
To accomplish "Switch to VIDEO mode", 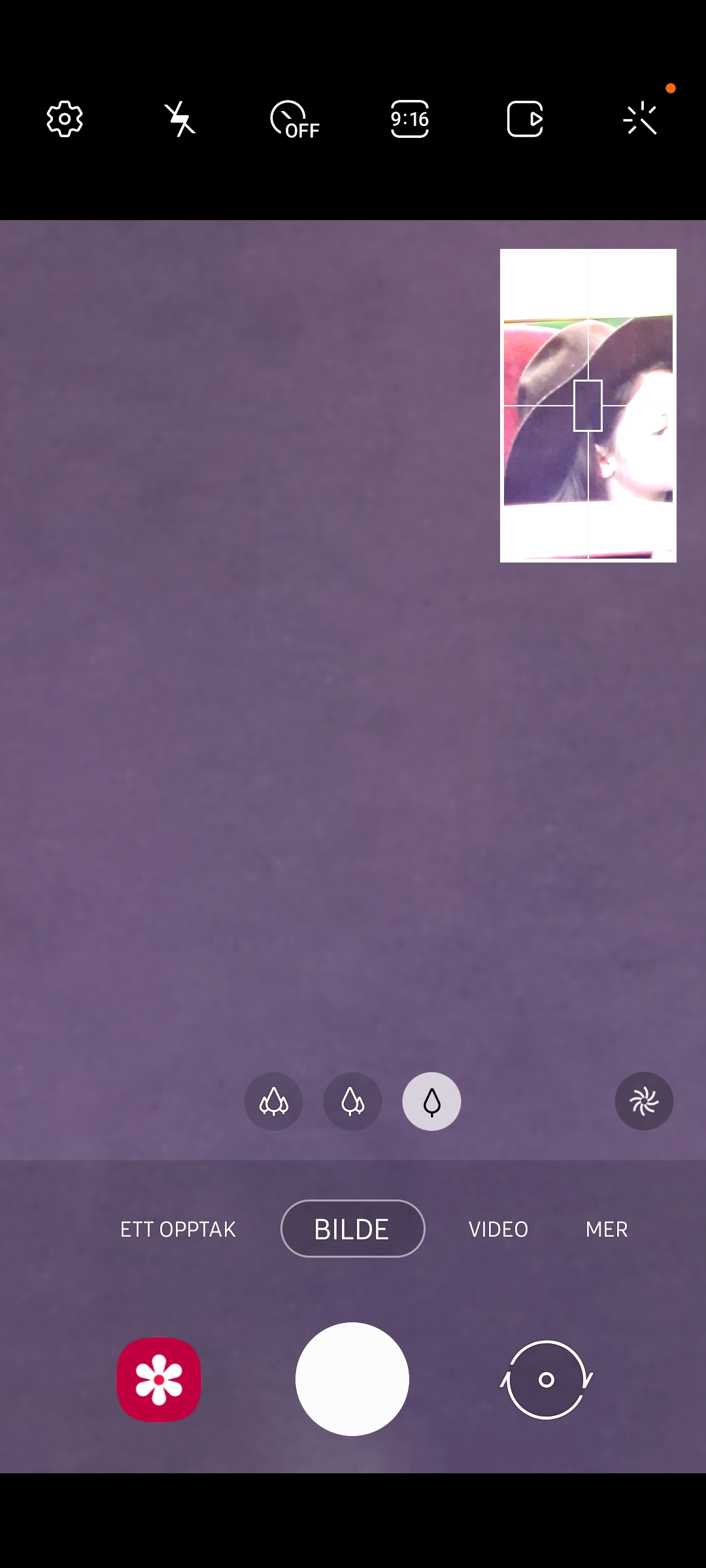I will pos(498,1229).
